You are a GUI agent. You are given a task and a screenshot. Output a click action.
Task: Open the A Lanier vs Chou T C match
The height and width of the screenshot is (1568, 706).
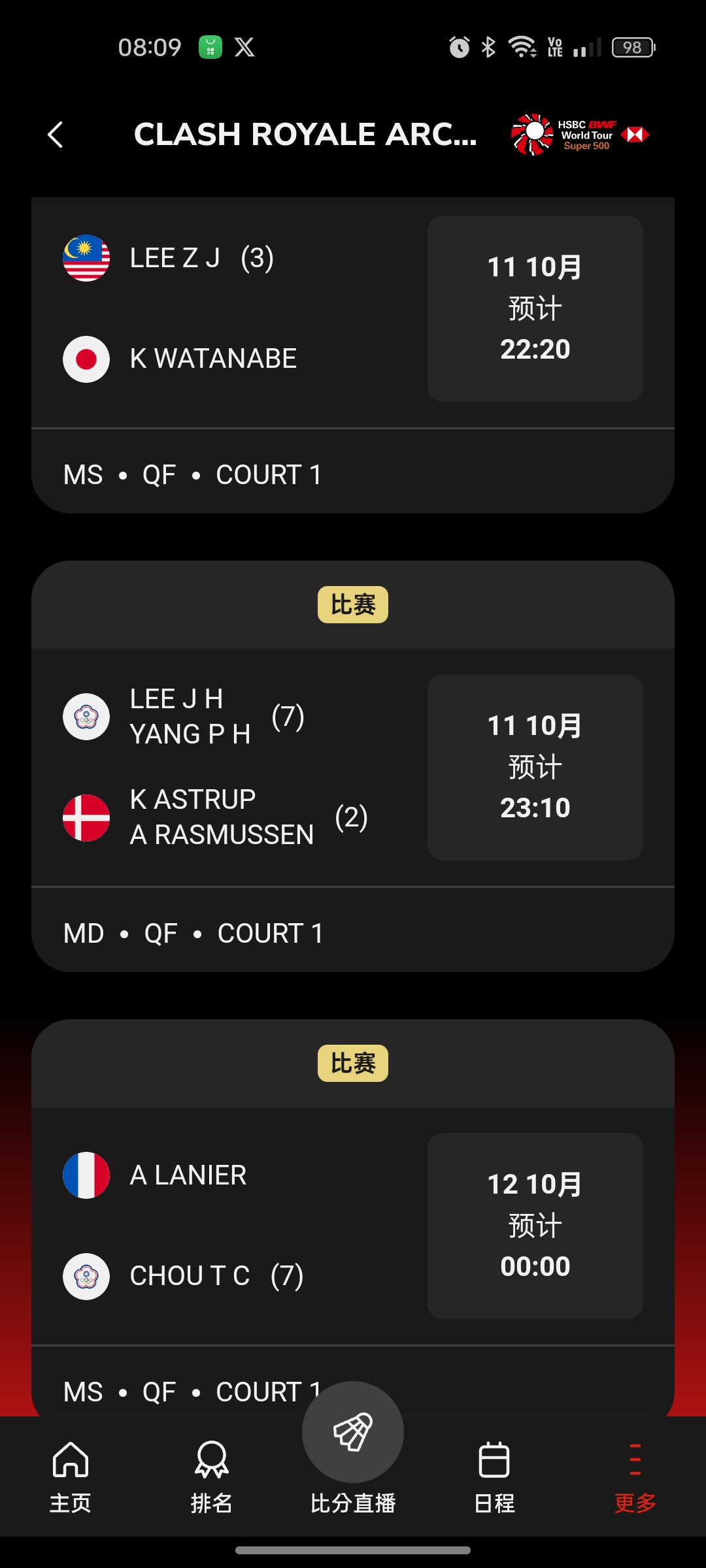click(x=353, y=1218)
